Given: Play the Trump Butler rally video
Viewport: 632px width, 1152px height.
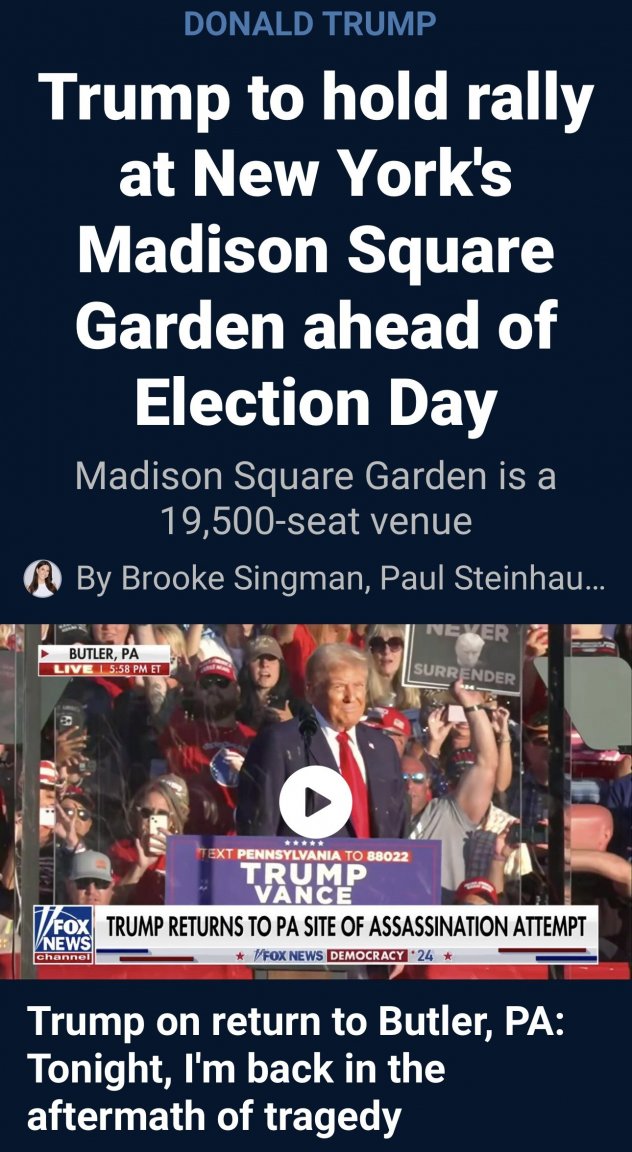Looking at the screenshot, I should [315, 801].
